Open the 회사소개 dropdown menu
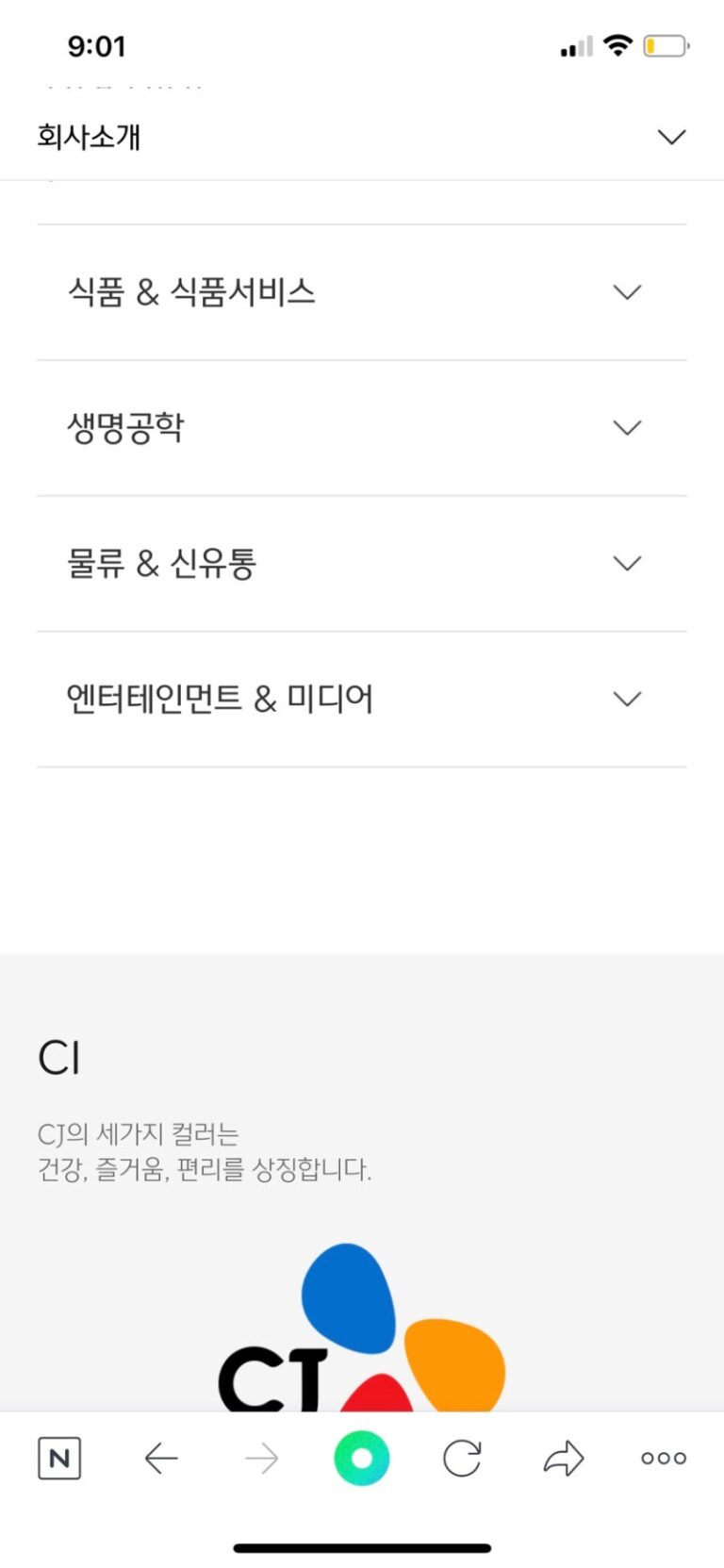This screenshot has width=724, height=1568. pos(670,138)
